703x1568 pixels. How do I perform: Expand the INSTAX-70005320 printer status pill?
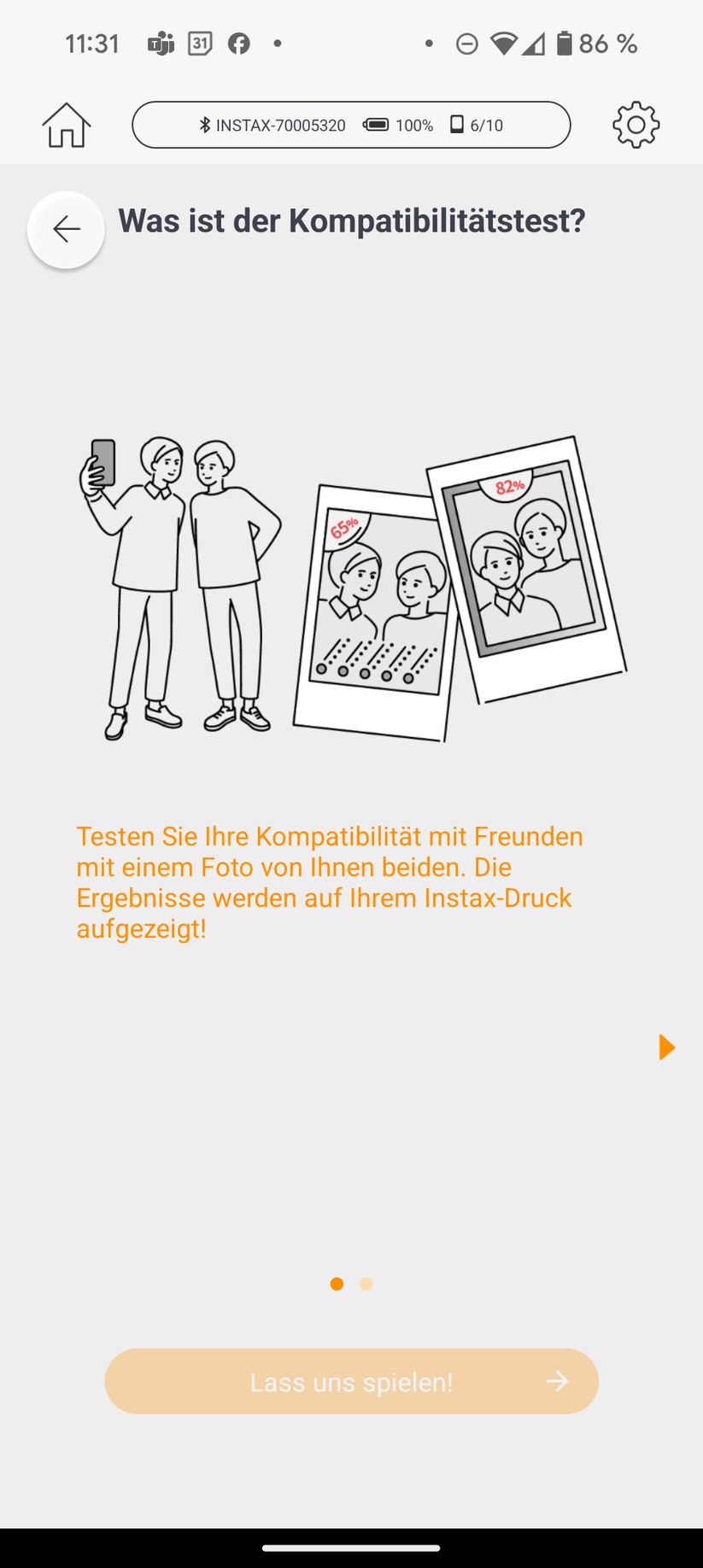[351, 125]
